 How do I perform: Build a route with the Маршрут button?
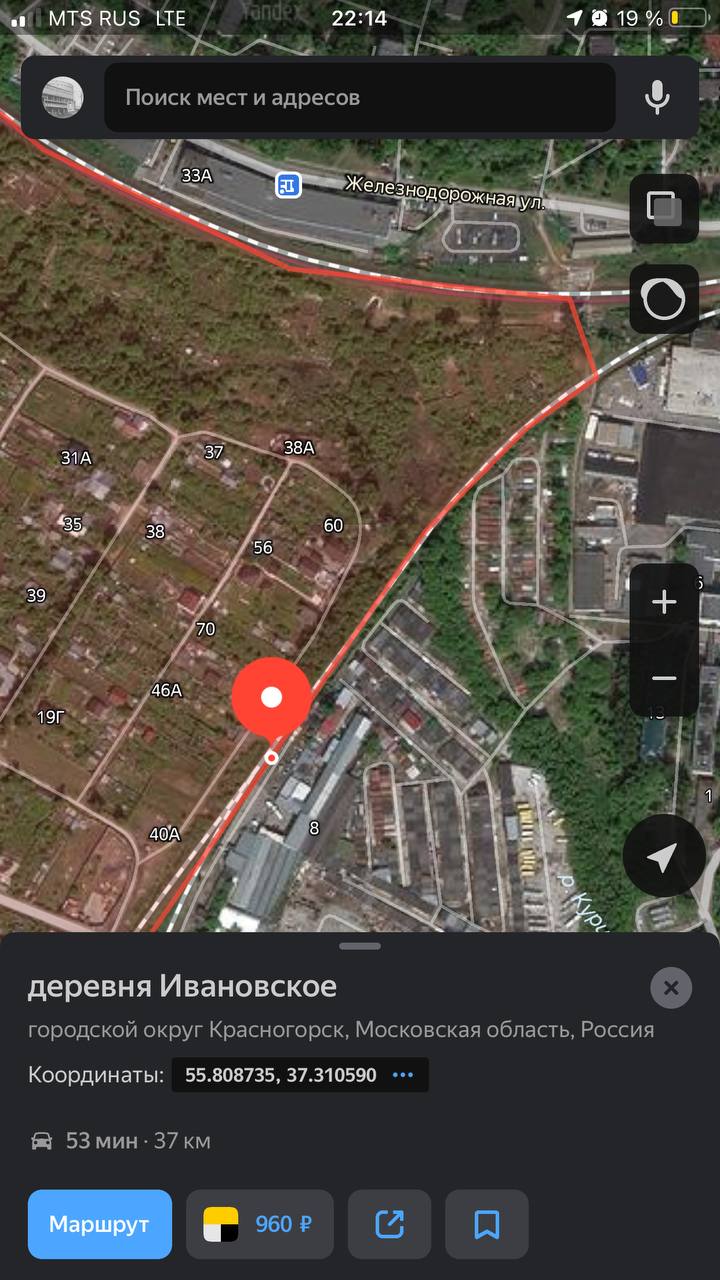100,1224
